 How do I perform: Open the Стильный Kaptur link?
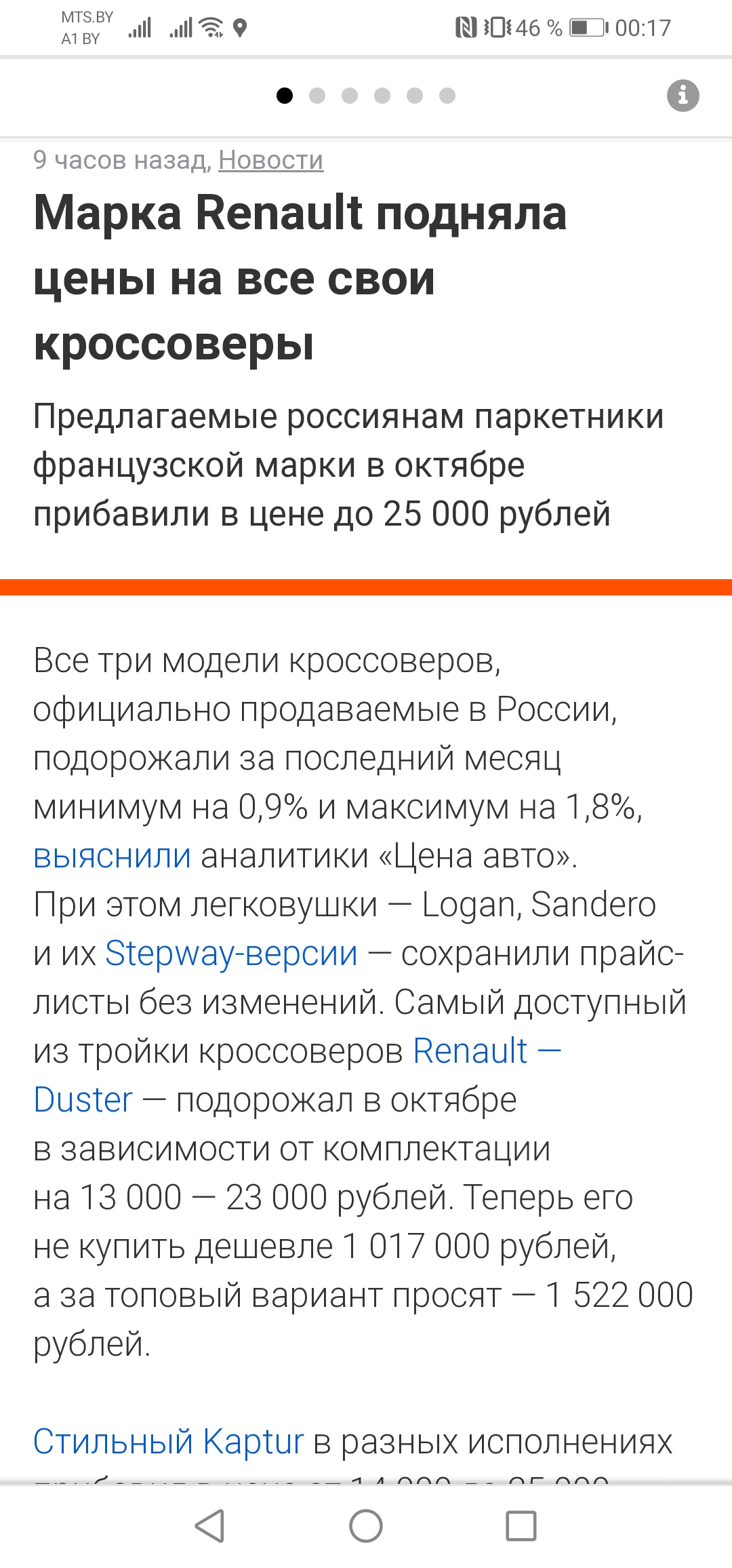coord(168,1442)
